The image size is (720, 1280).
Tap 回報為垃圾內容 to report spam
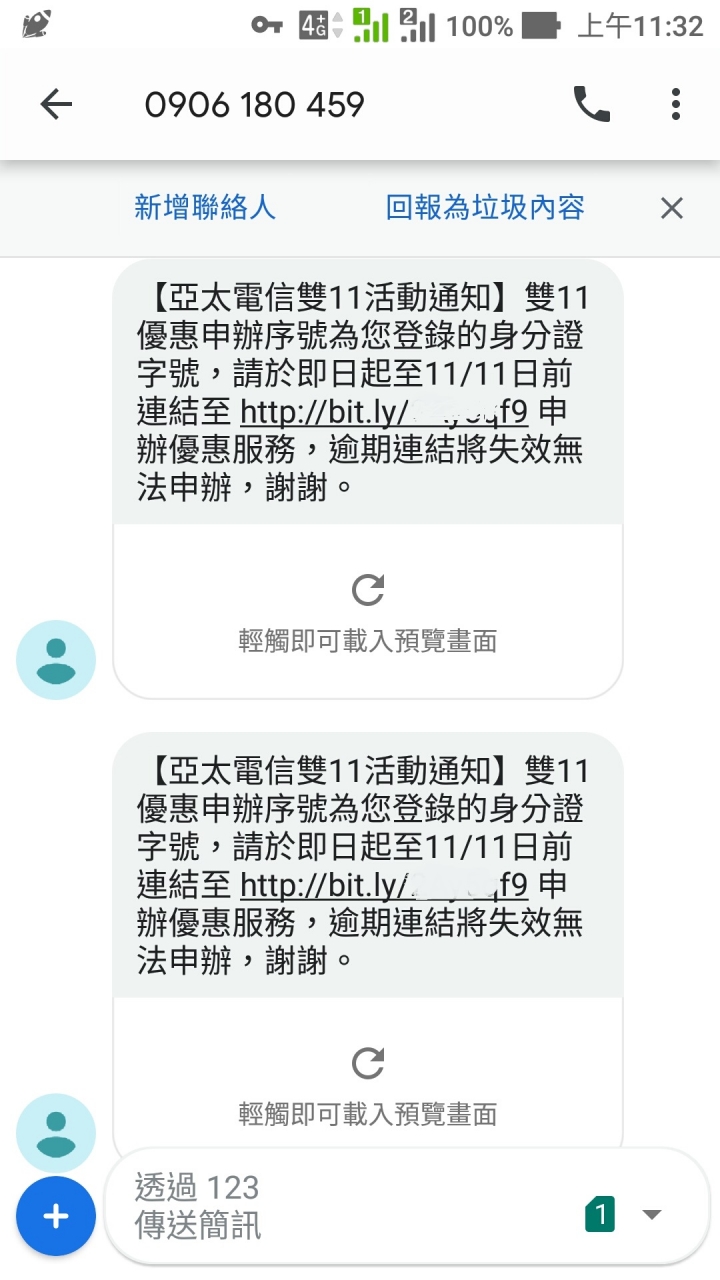pos(485,208)
